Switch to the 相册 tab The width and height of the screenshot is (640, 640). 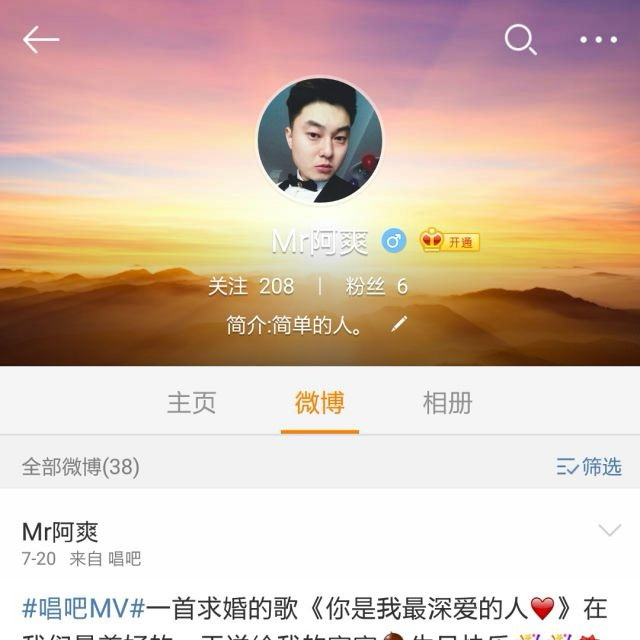coord(448,403)
